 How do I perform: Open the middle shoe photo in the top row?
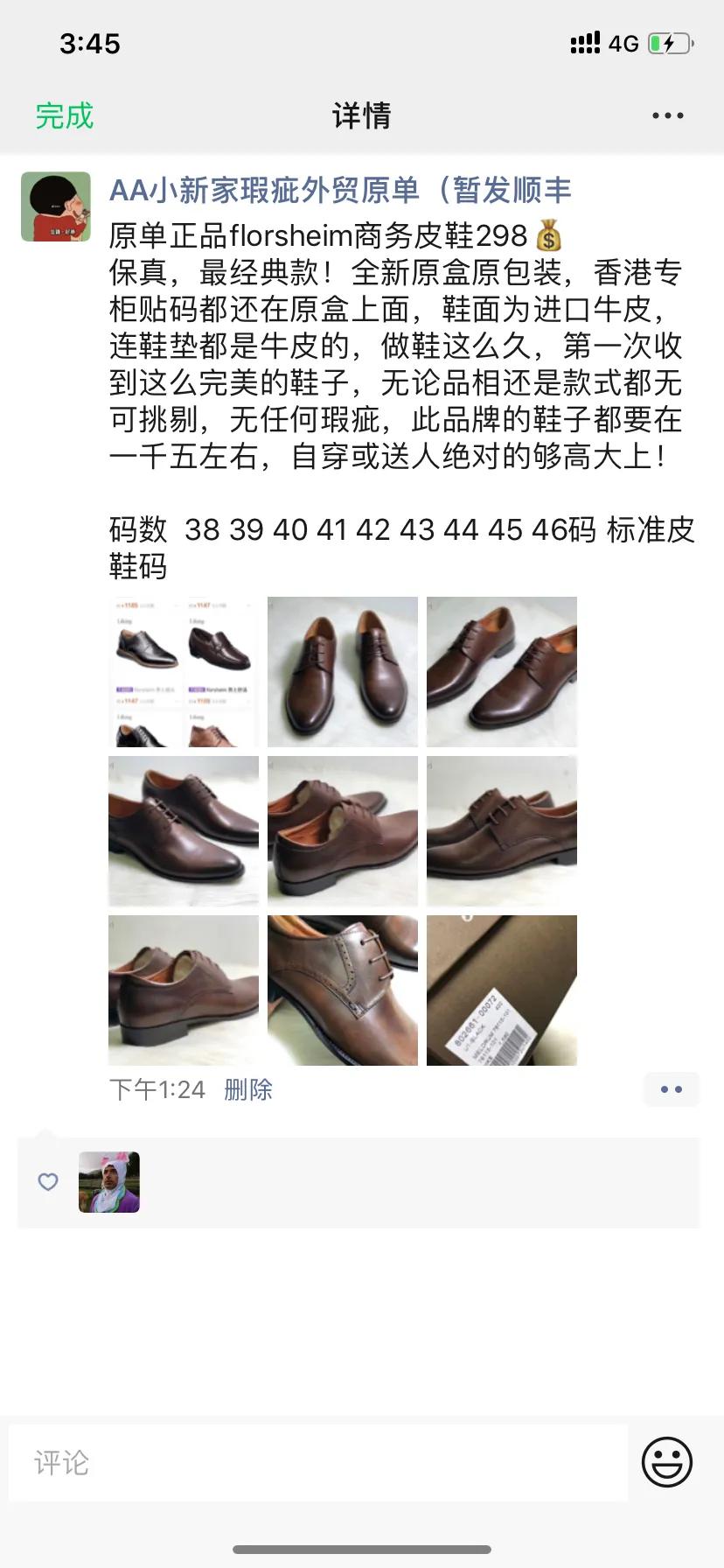[342, 670]
